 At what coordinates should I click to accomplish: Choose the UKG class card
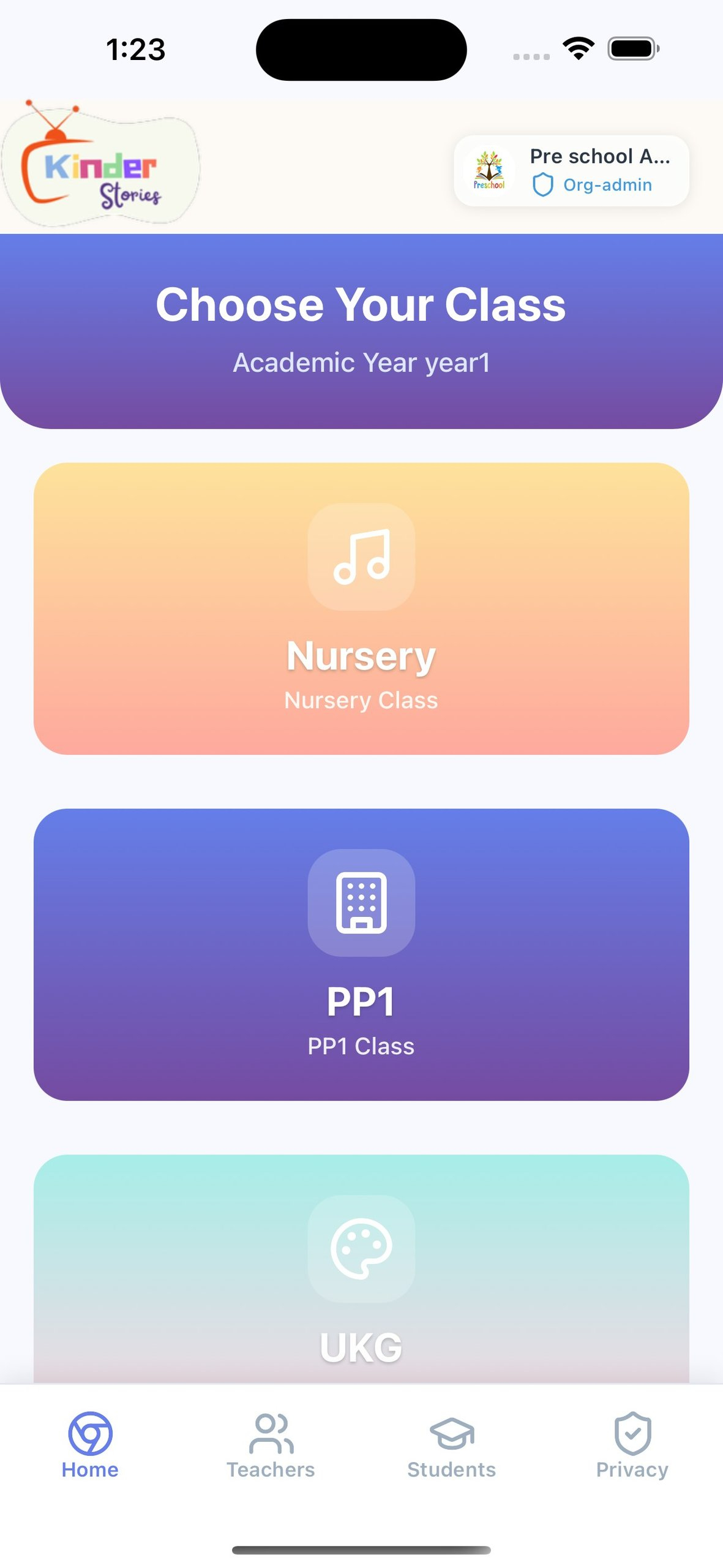coord(361,1269)
